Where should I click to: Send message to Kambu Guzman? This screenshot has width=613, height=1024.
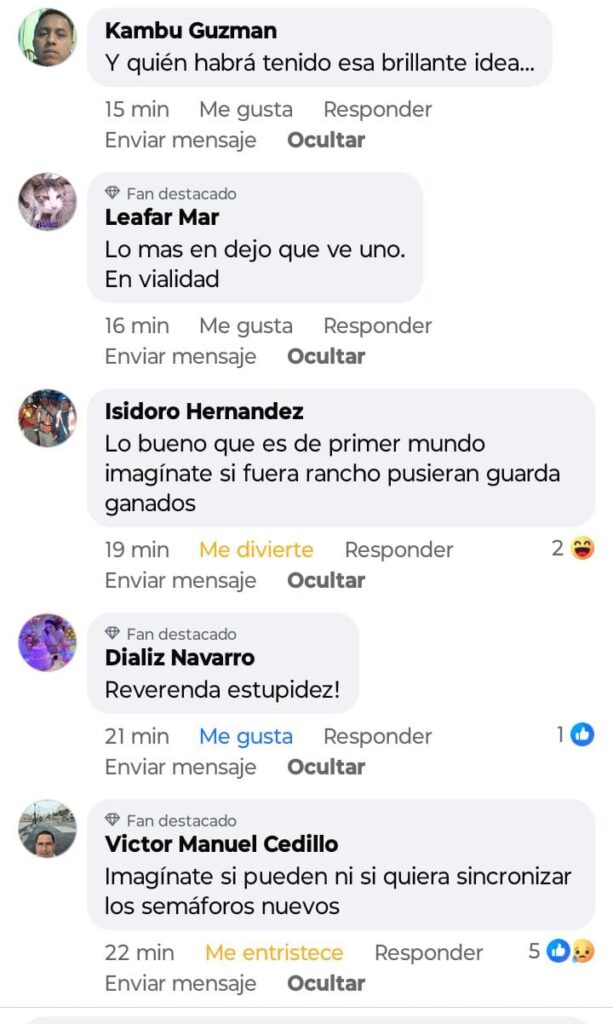180,141
